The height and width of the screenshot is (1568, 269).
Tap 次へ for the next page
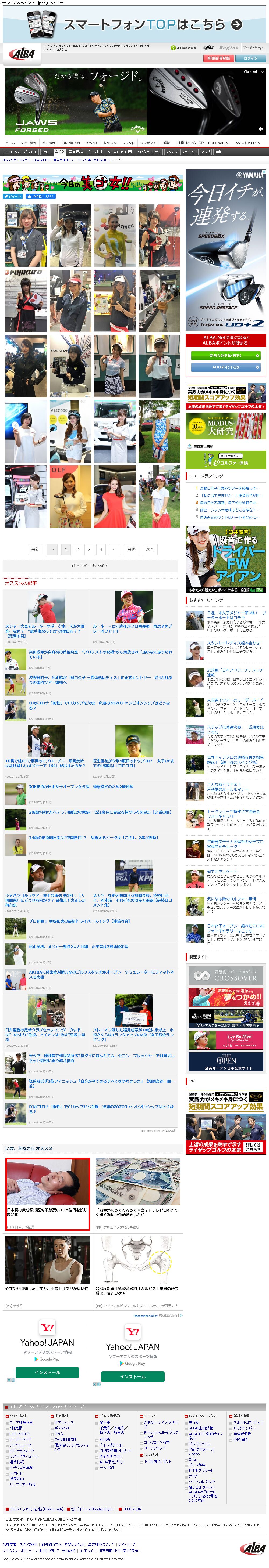(x=150, y=549)
